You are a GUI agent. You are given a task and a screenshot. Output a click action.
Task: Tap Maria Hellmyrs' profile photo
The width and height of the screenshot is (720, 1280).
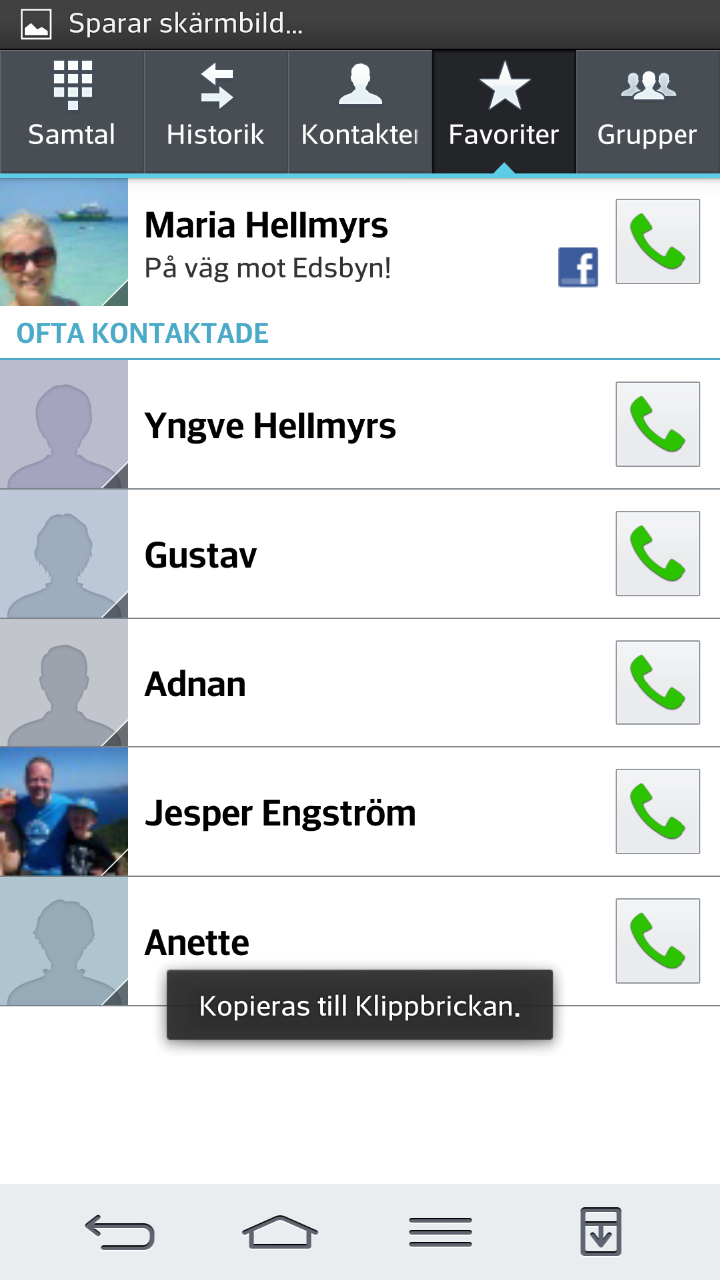64,242
